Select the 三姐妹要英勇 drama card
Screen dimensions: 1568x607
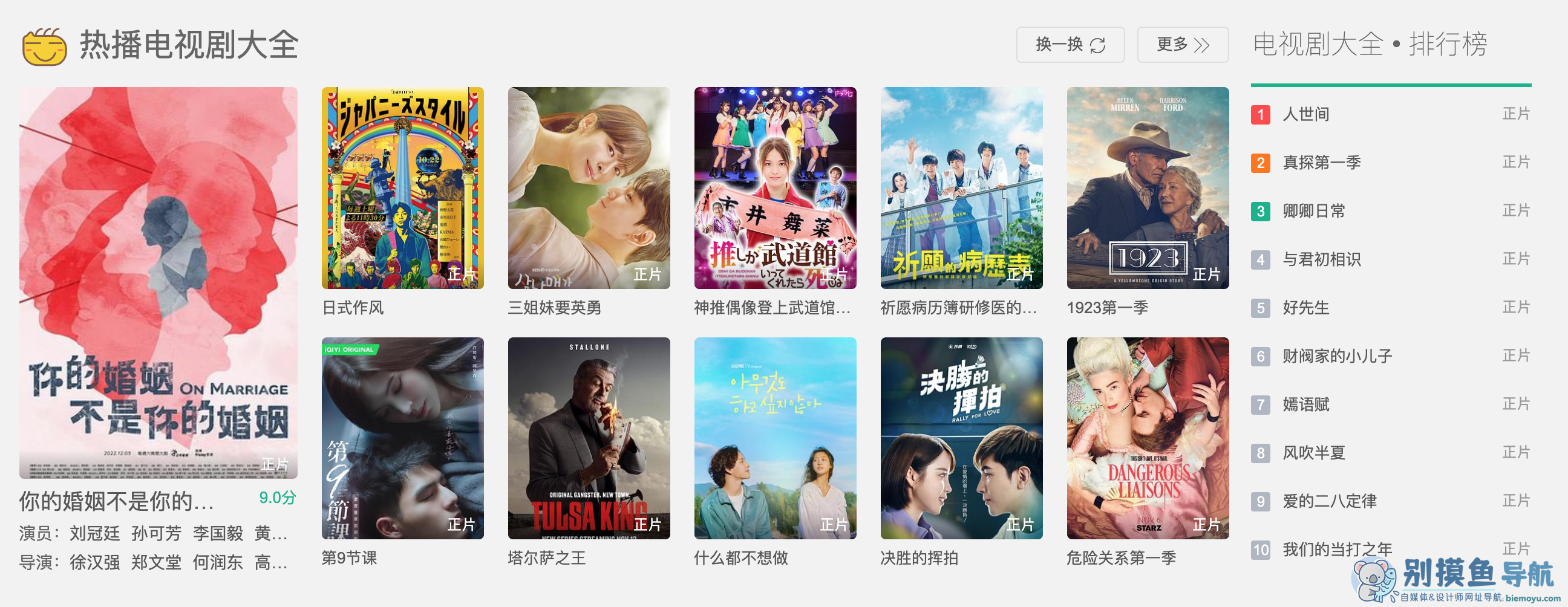(589, 188)
